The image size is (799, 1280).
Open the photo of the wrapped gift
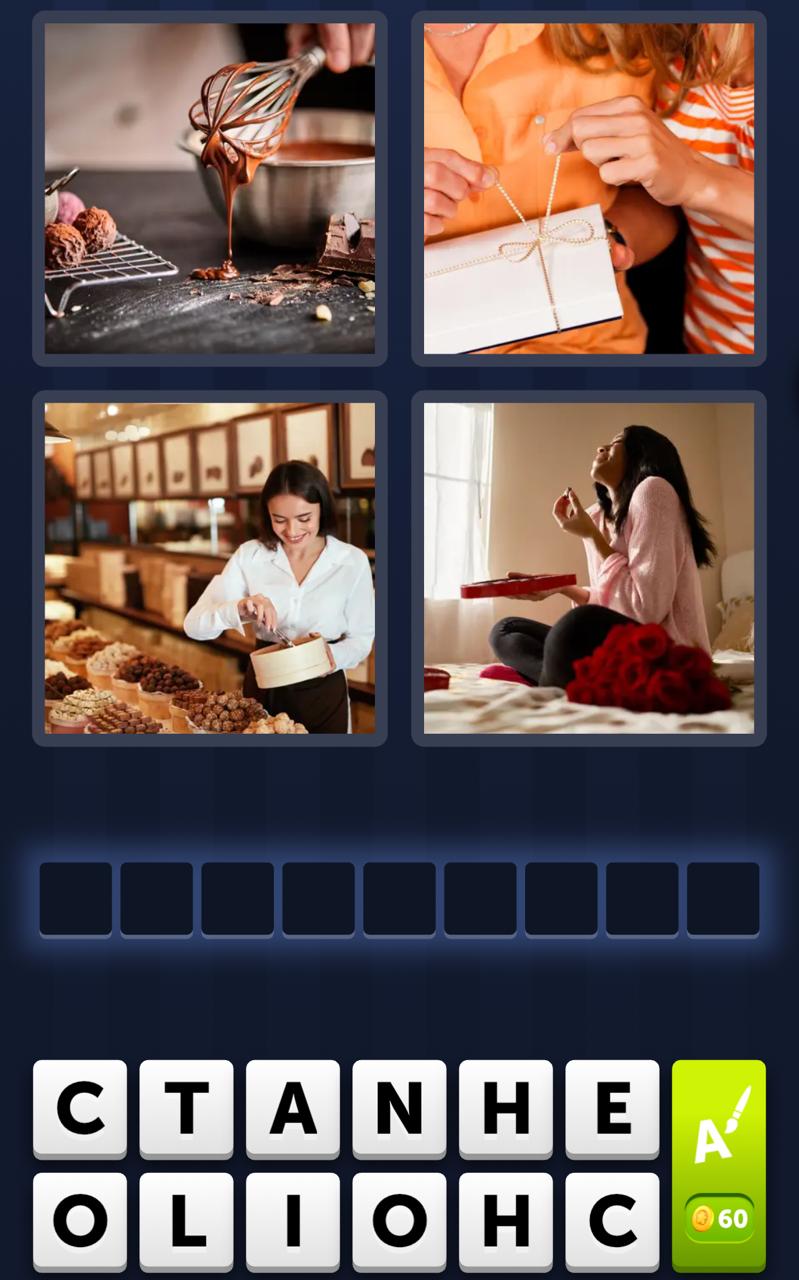coord(588,189)
